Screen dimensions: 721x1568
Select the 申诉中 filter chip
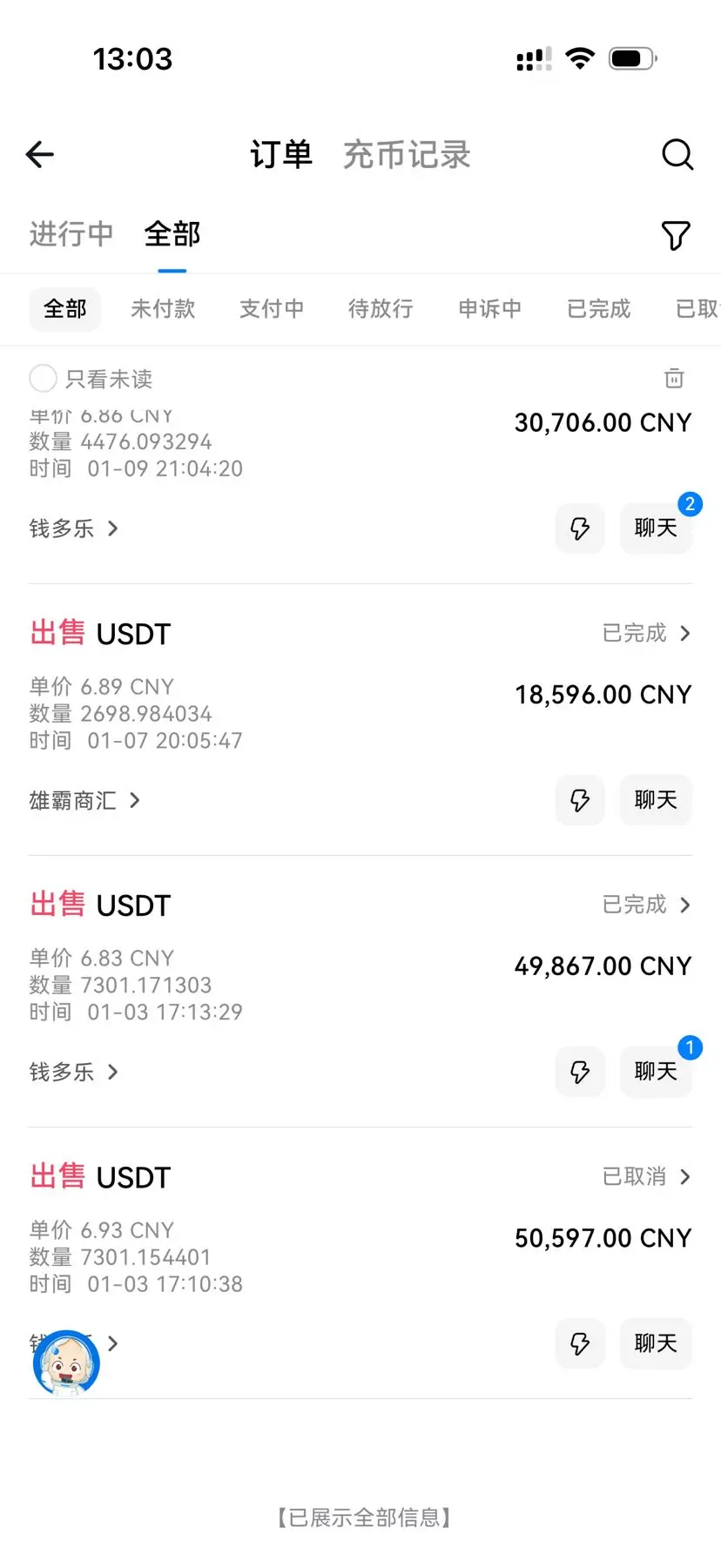[x=489, y=309]
